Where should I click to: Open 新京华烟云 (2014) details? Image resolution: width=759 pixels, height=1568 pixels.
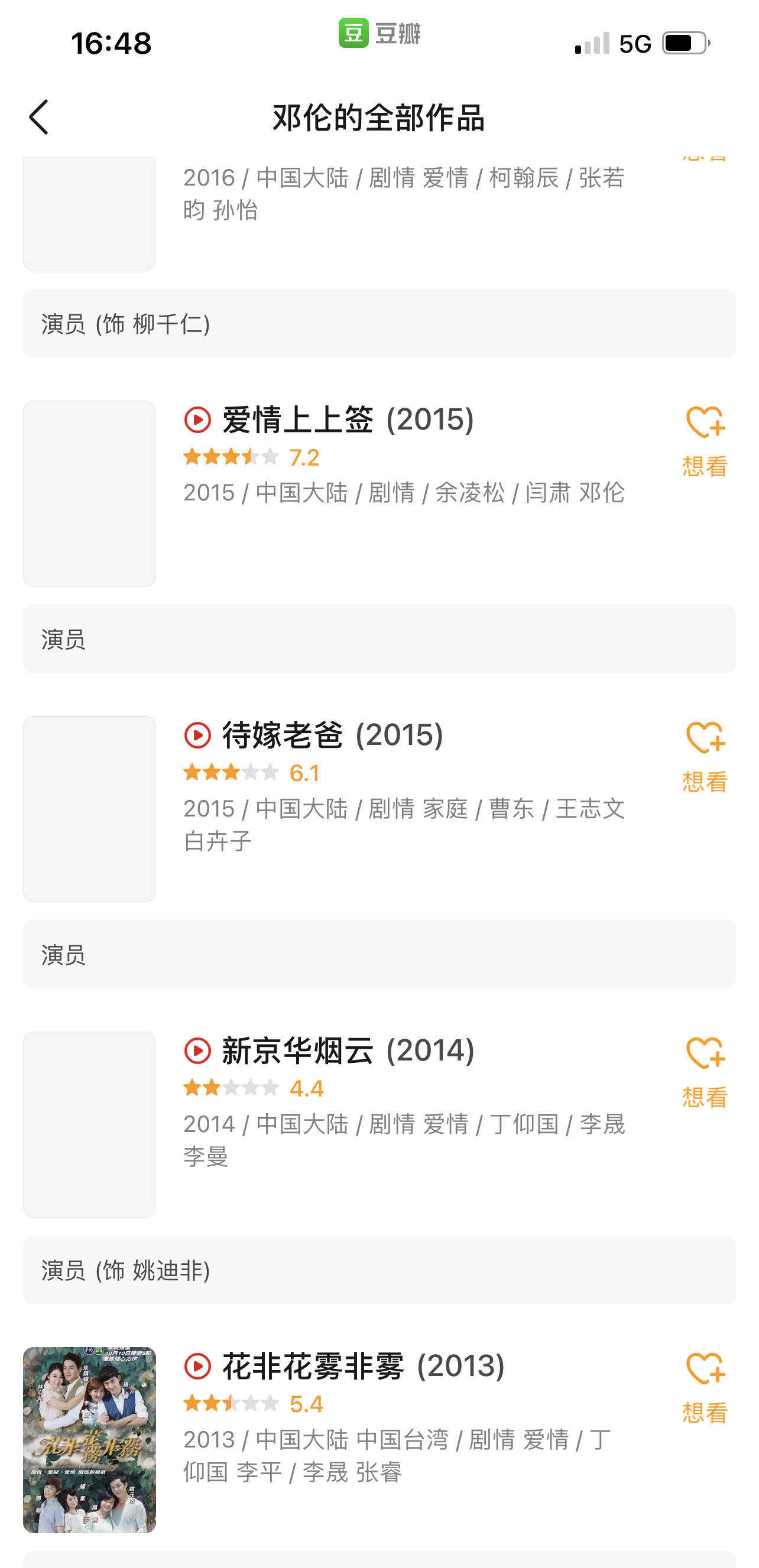(x=348, y=1050)
